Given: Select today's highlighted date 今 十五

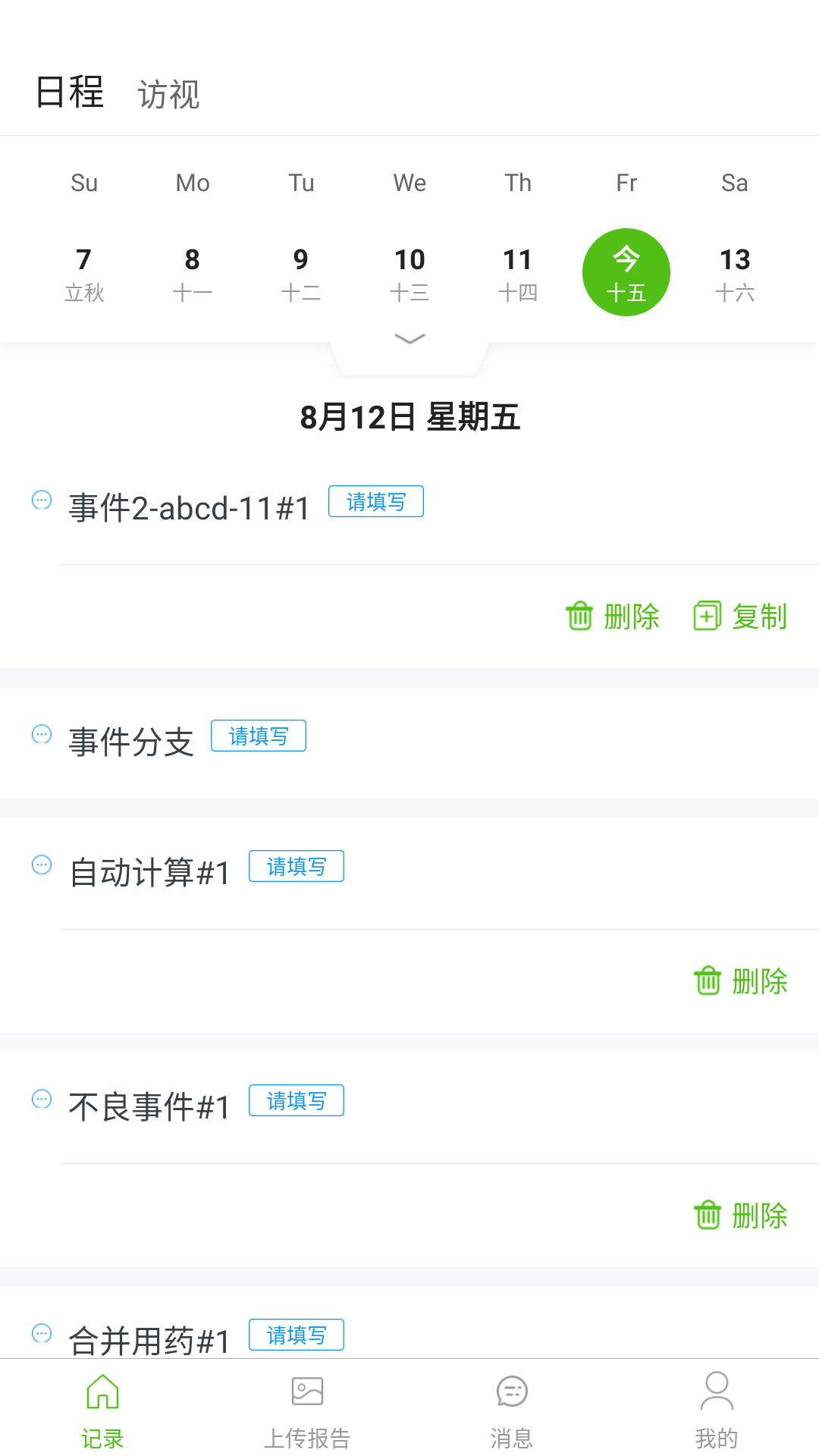Looking at the screenshot, I should click(626, 271).
